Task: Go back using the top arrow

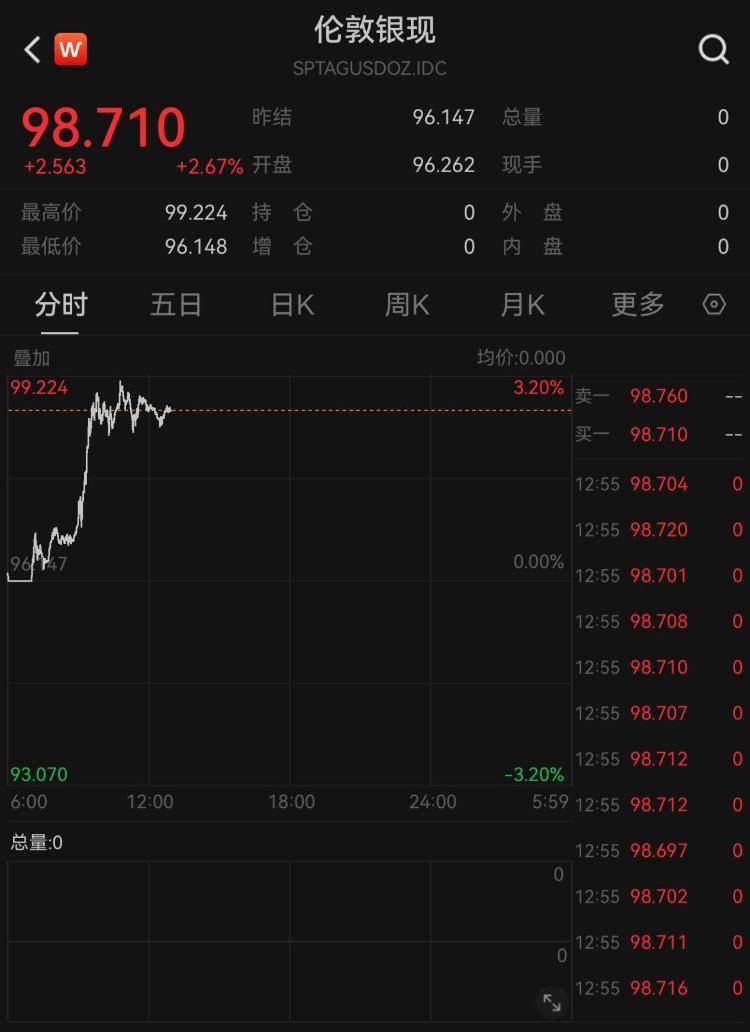Action: coord(32,49)
